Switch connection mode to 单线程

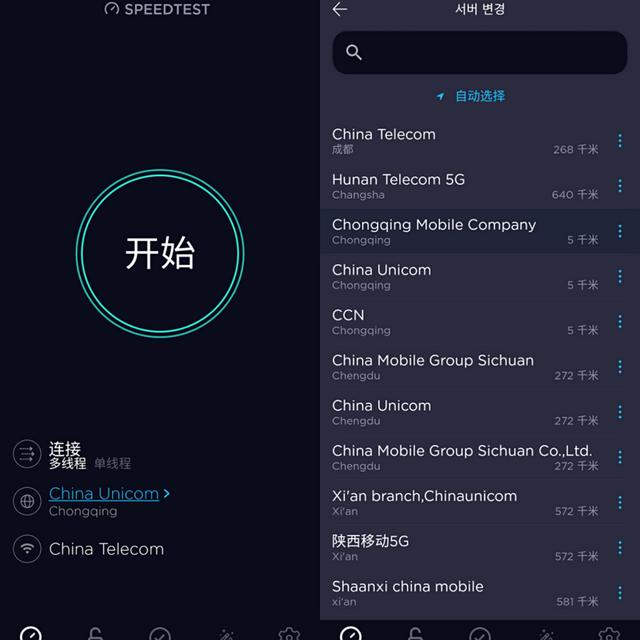[x=113, y=463]
